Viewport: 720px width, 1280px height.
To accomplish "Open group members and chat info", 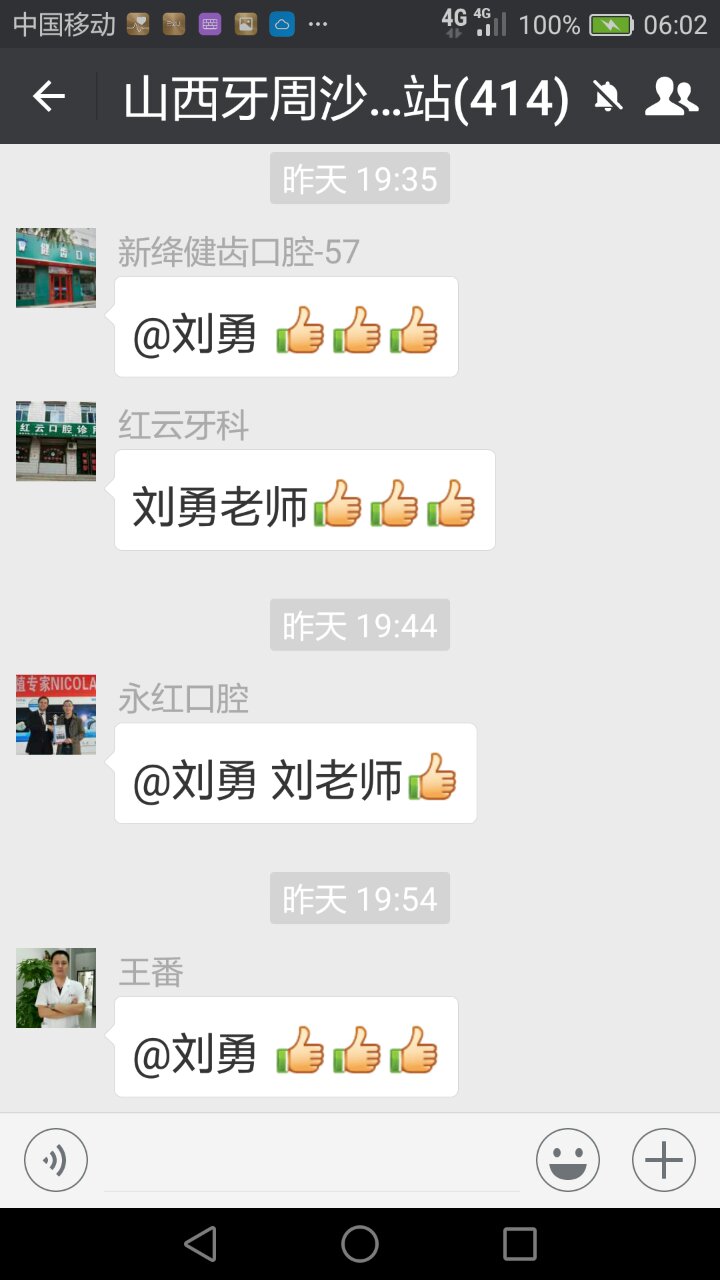I will [x=671, y=97].
